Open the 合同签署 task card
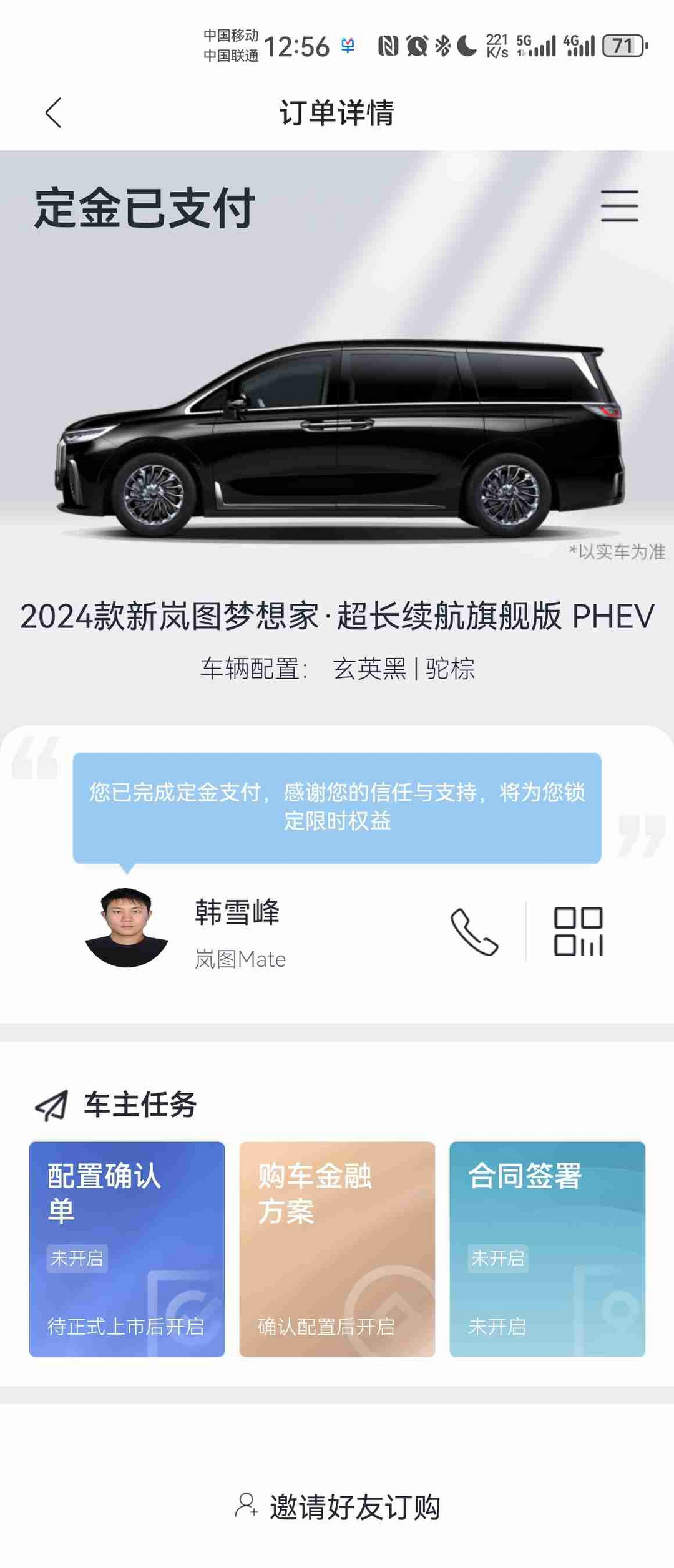674x1568 pixels. tap(547, 1249)
